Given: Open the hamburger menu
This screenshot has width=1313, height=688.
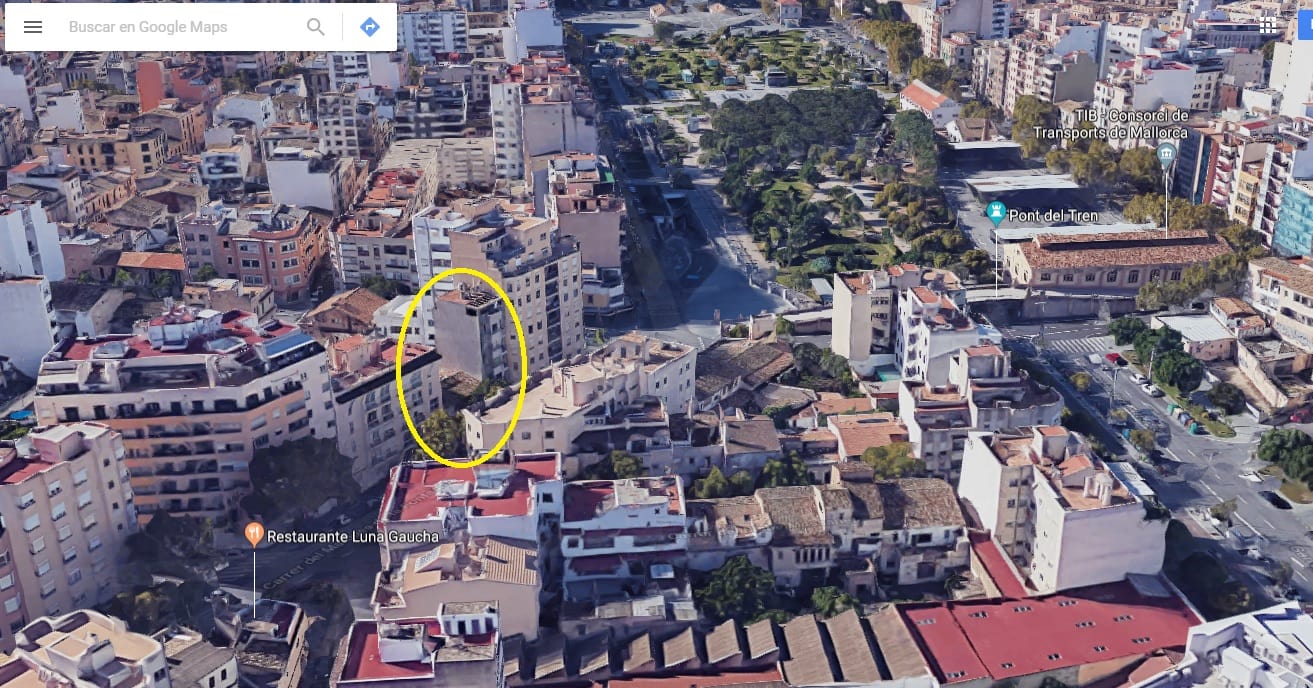Looking at the screenshot, I should point(33,27).
